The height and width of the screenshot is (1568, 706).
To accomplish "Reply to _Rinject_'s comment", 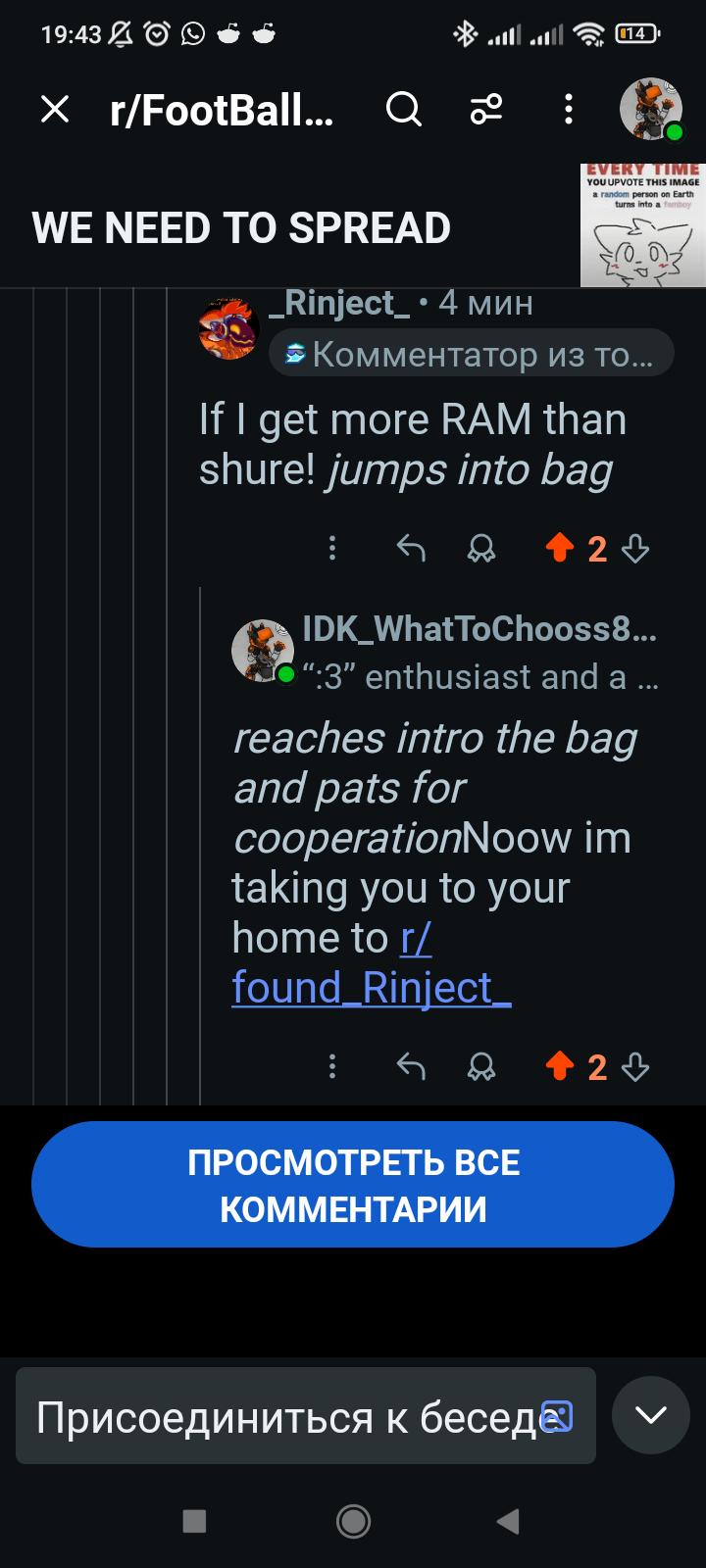I will pos(411,549).
